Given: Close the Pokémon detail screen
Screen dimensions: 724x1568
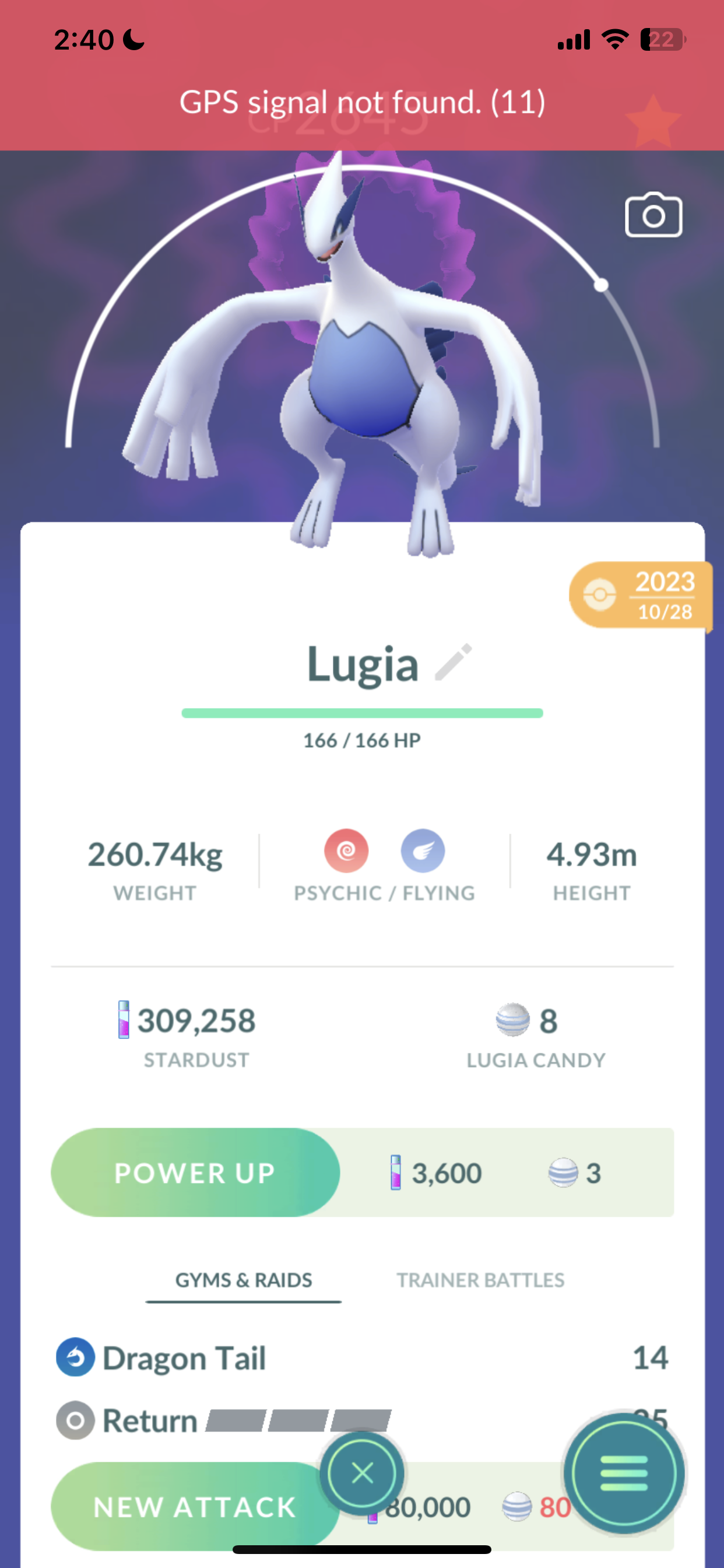Looking at the screenshot, I should 362,1473.
